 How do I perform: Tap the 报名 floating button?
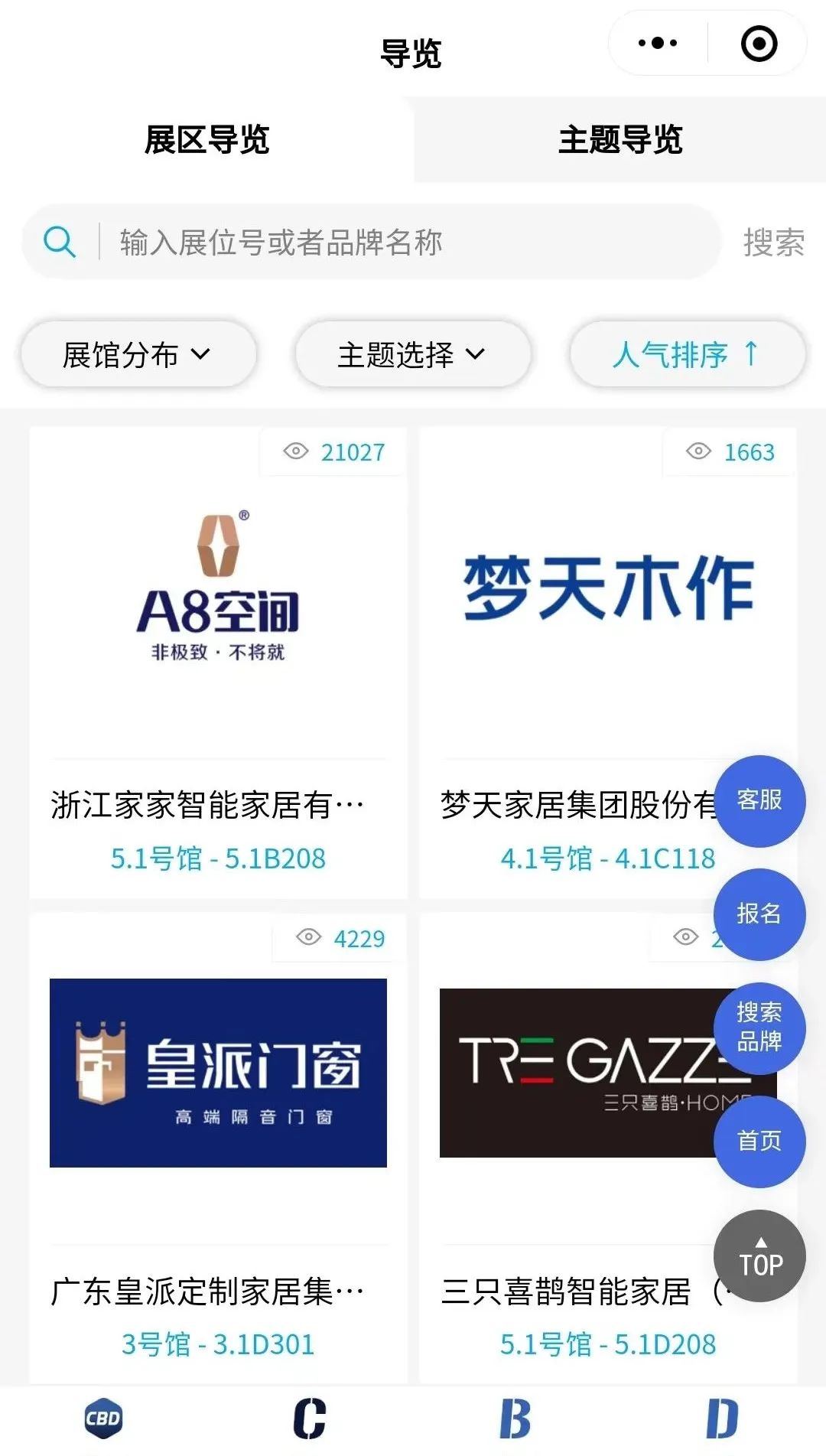coord(759,914)
